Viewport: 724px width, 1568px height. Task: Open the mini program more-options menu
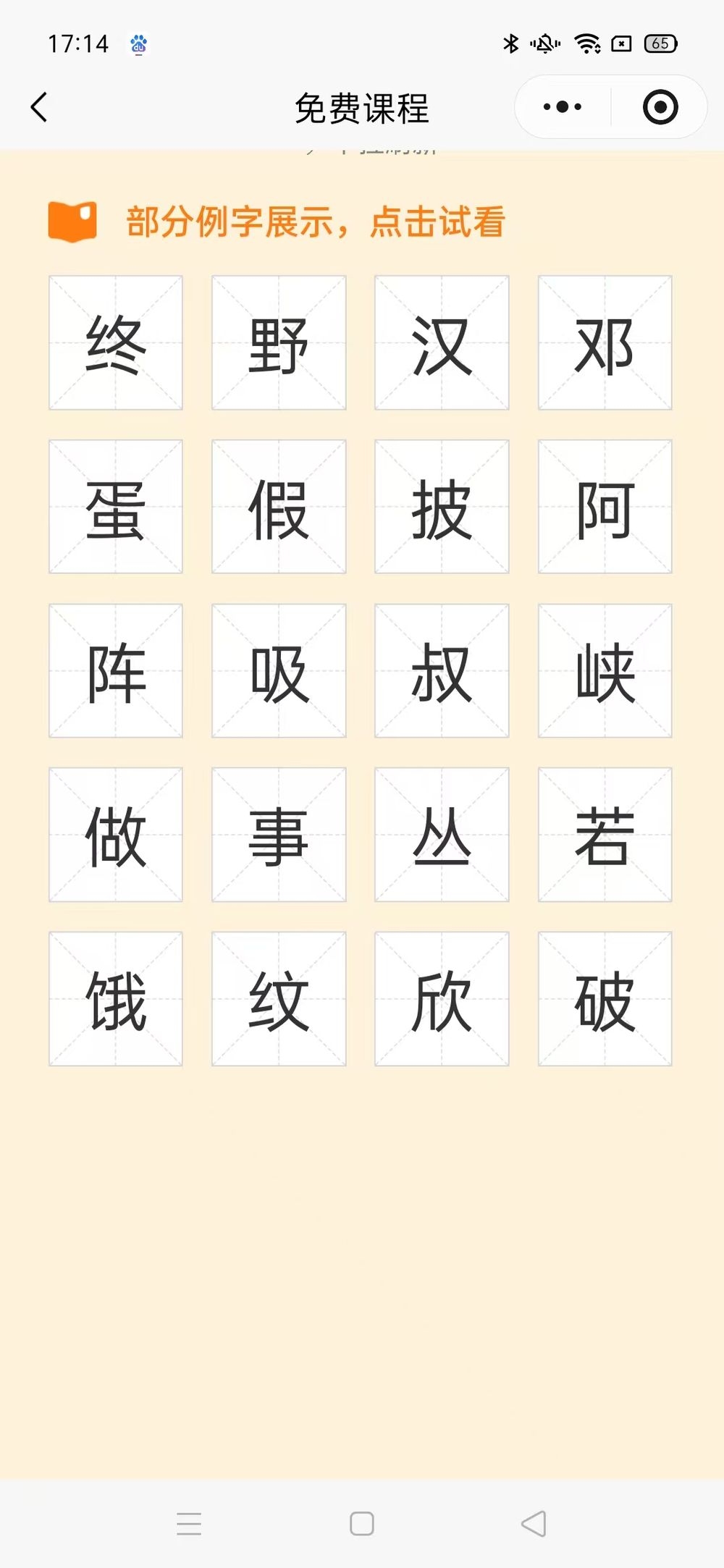point(562,107)
